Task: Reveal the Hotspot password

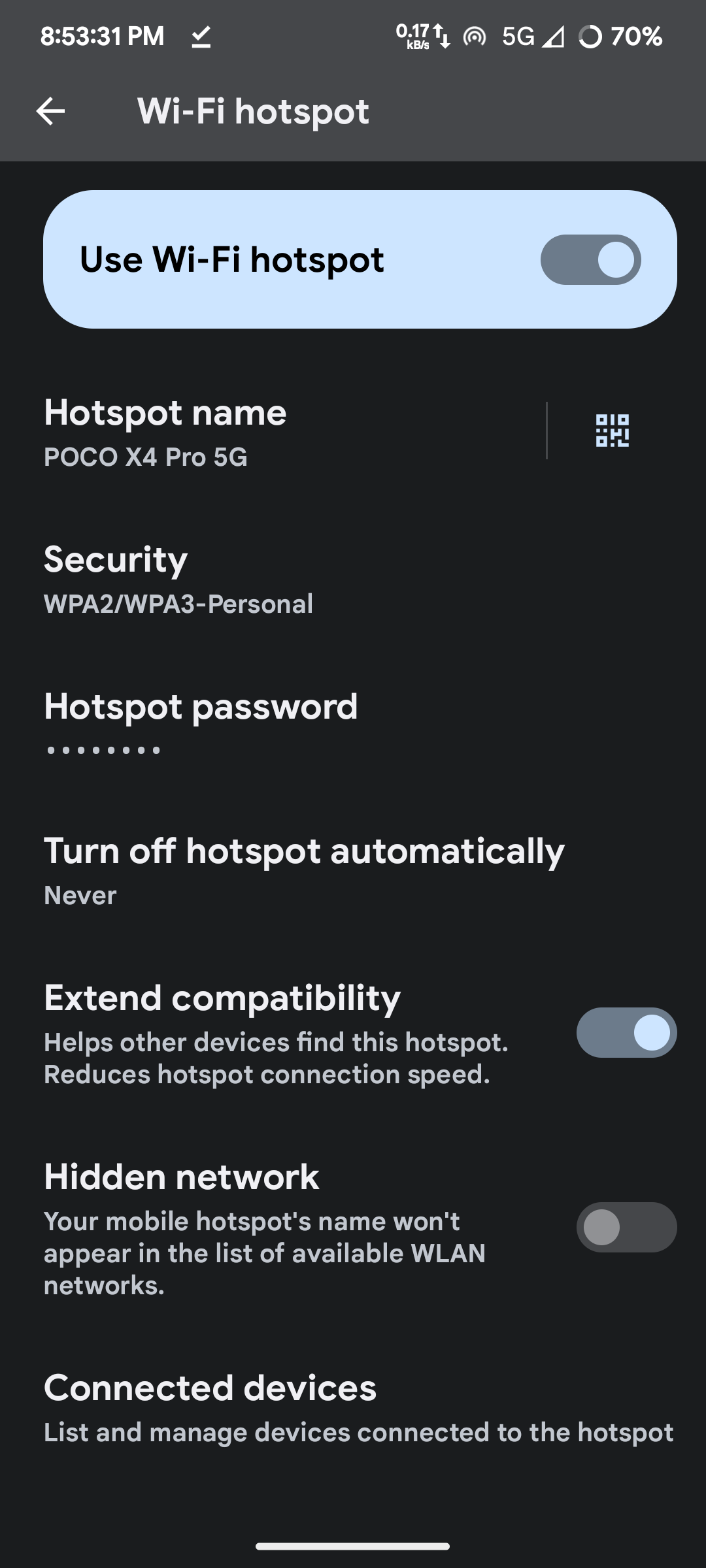Action: [261, 725]
